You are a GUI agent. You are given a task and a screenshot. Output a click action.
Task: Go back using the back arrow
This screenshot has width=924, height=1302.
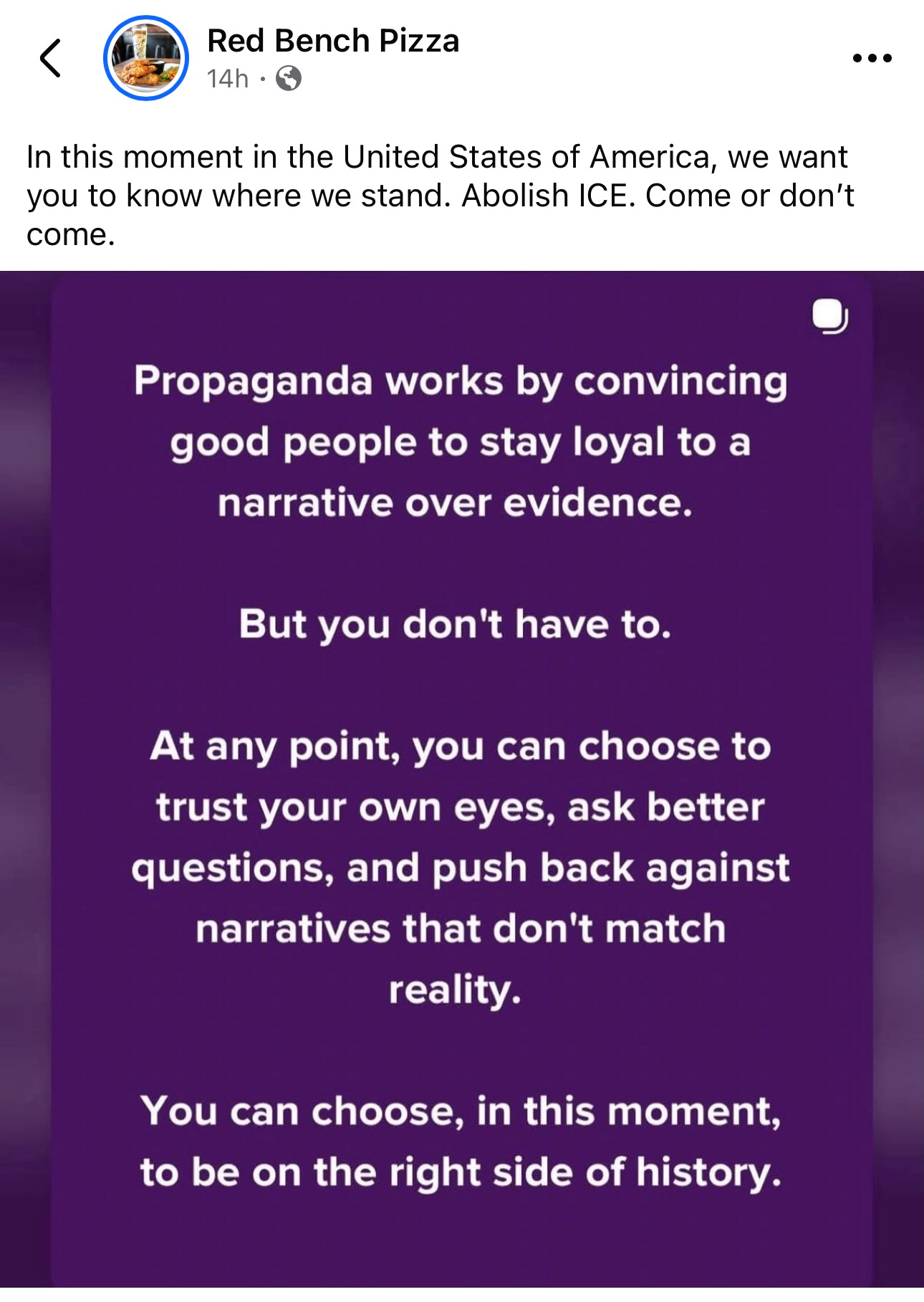point(50,58)
